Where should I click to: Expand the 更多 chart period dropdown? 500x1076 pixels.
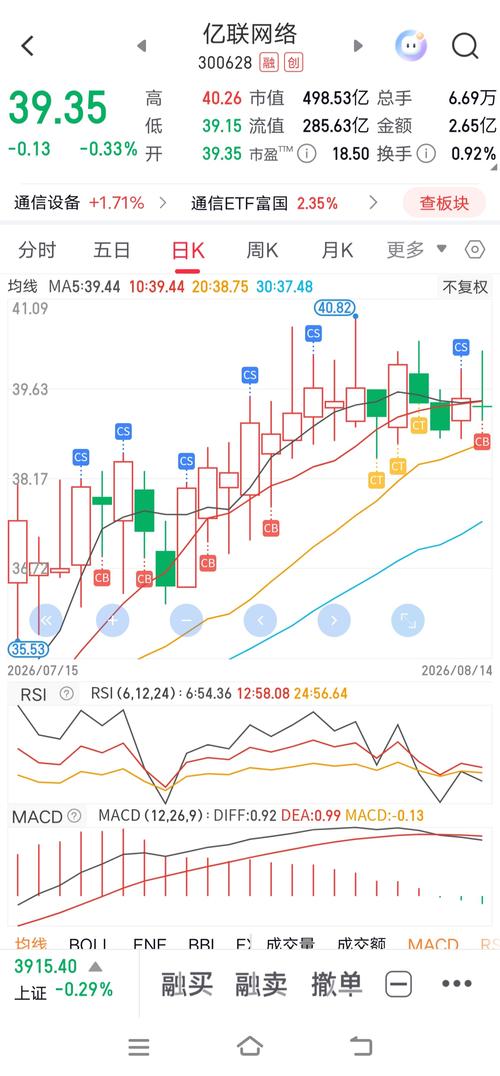(416, 250)
